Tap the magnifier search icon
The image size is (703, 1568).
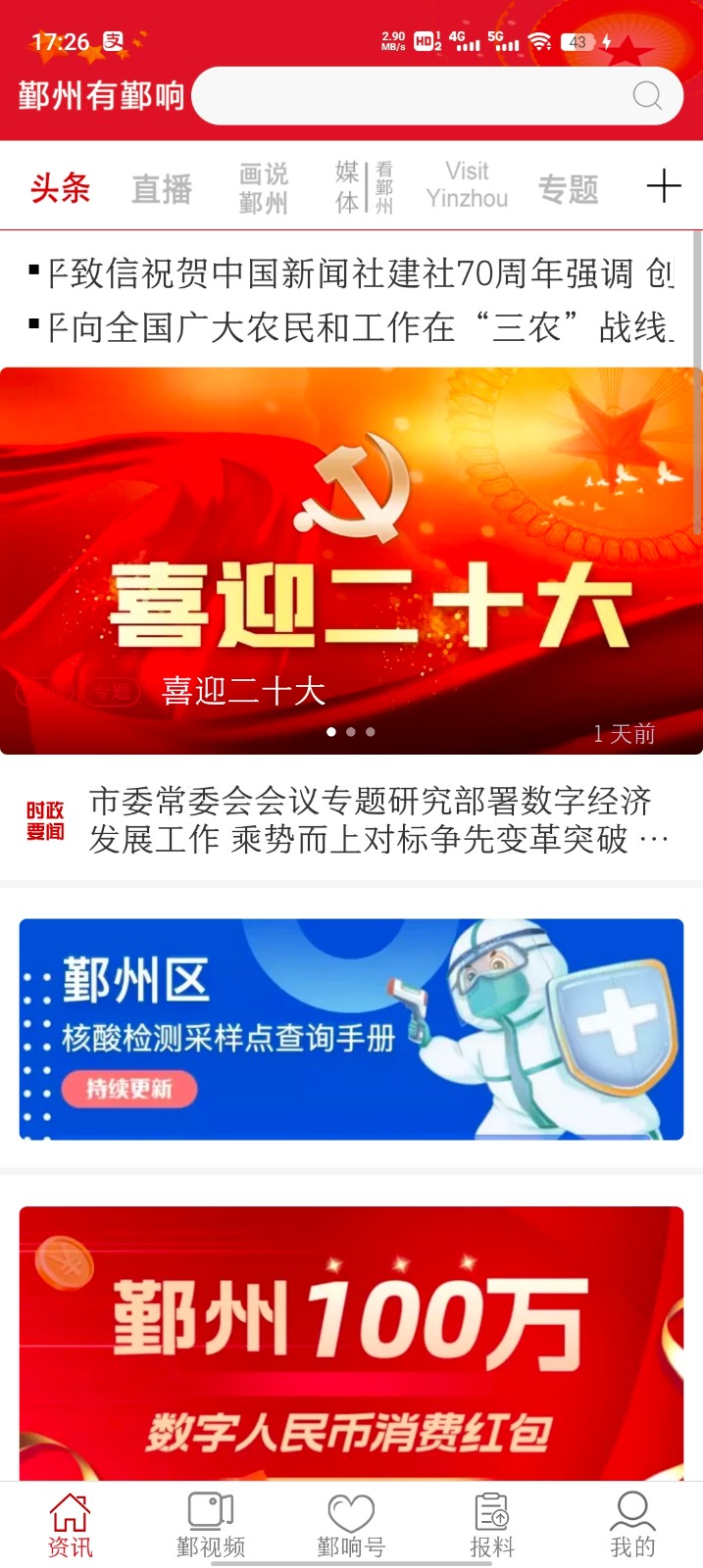[647, 96]
